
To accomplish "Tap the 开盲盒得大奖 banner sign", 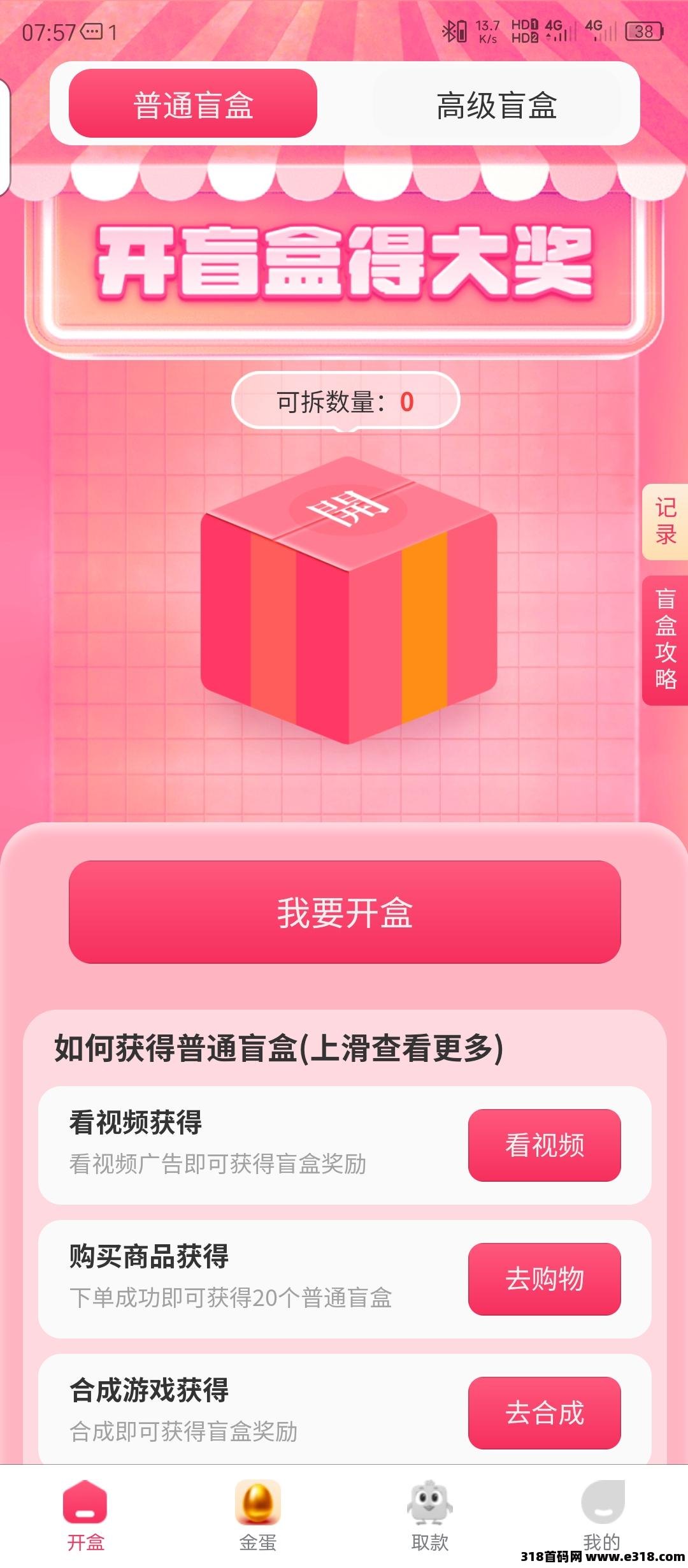I will [x=344, y=268].
